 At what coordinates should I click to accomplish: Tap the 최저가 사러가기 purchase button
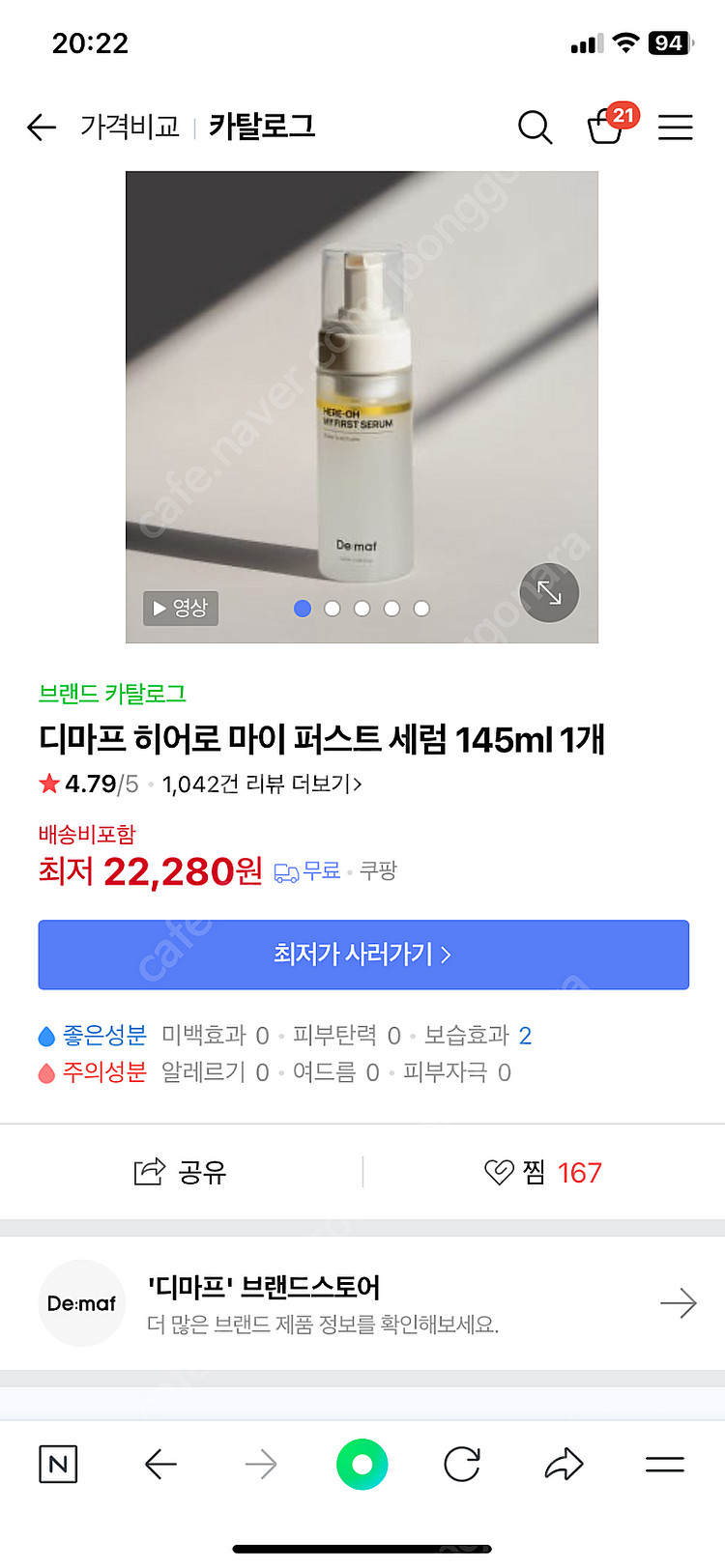362,955
